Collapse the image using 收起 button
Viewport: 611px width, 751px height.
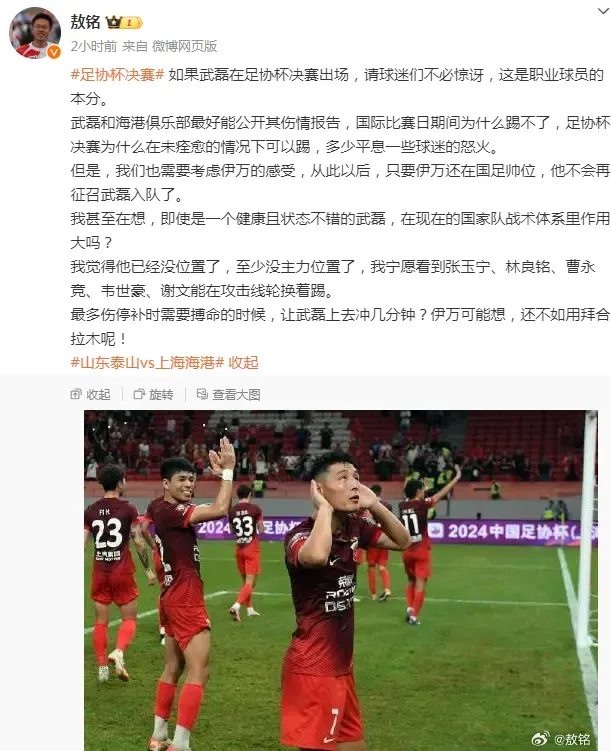point(92,394)
